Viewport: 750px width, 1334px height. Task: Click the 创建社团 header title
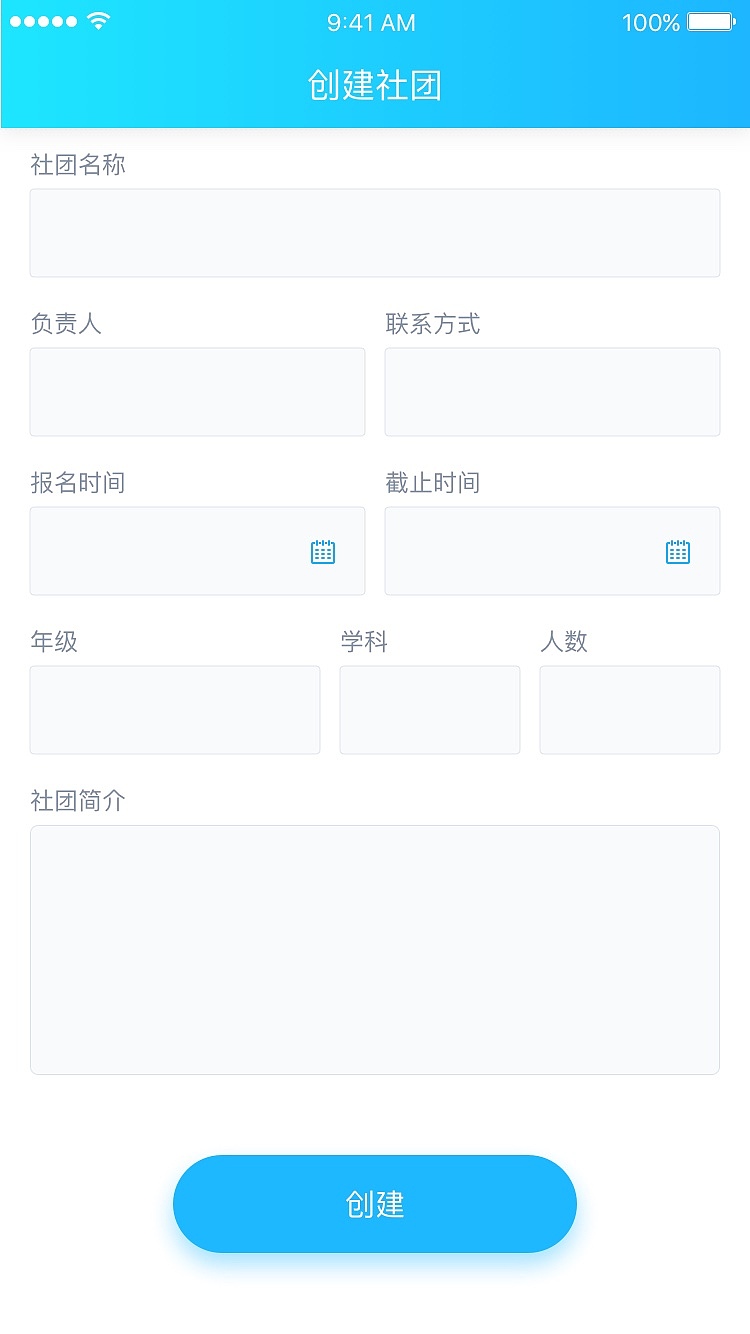pos(374,87)
